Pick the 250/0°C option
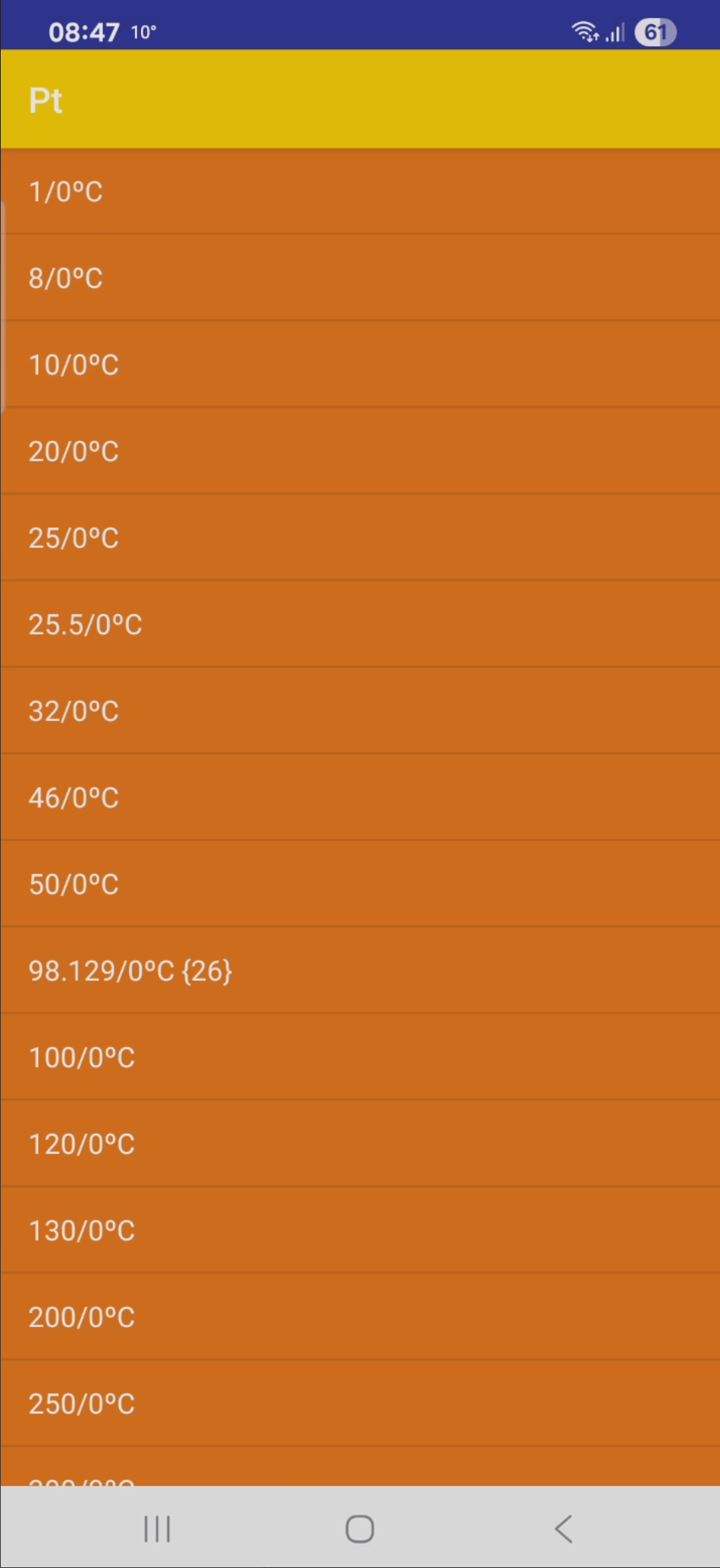The width and height of the screenshot is (720, 1568). (360, 1404)
